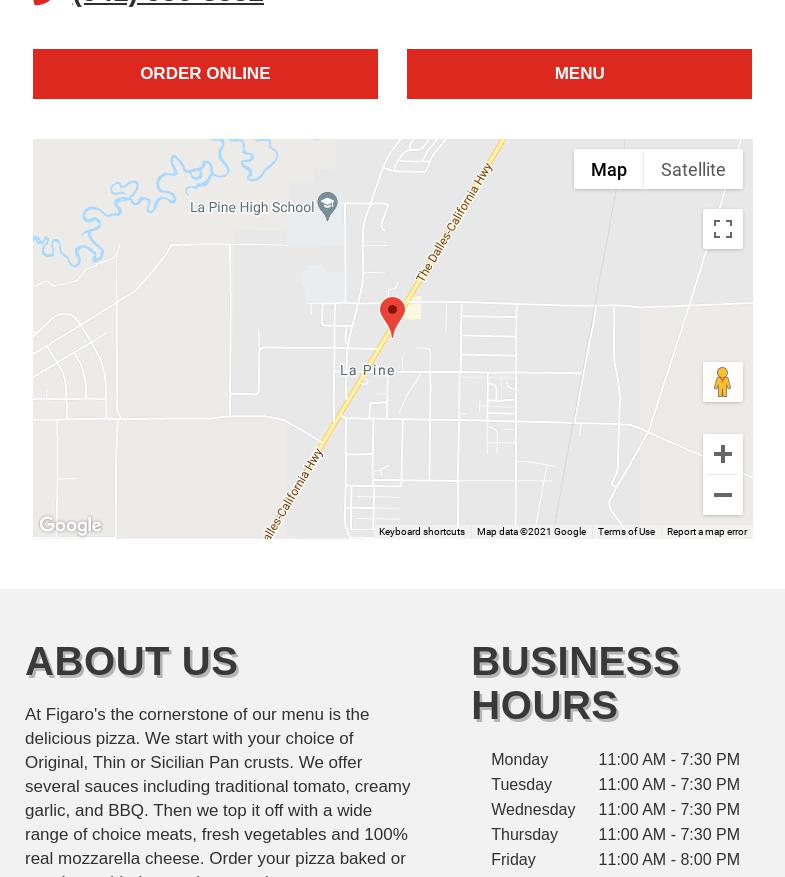Tap the Street View pegman
Viewport: 785px width, 877px height.
[x=722, y=382]
